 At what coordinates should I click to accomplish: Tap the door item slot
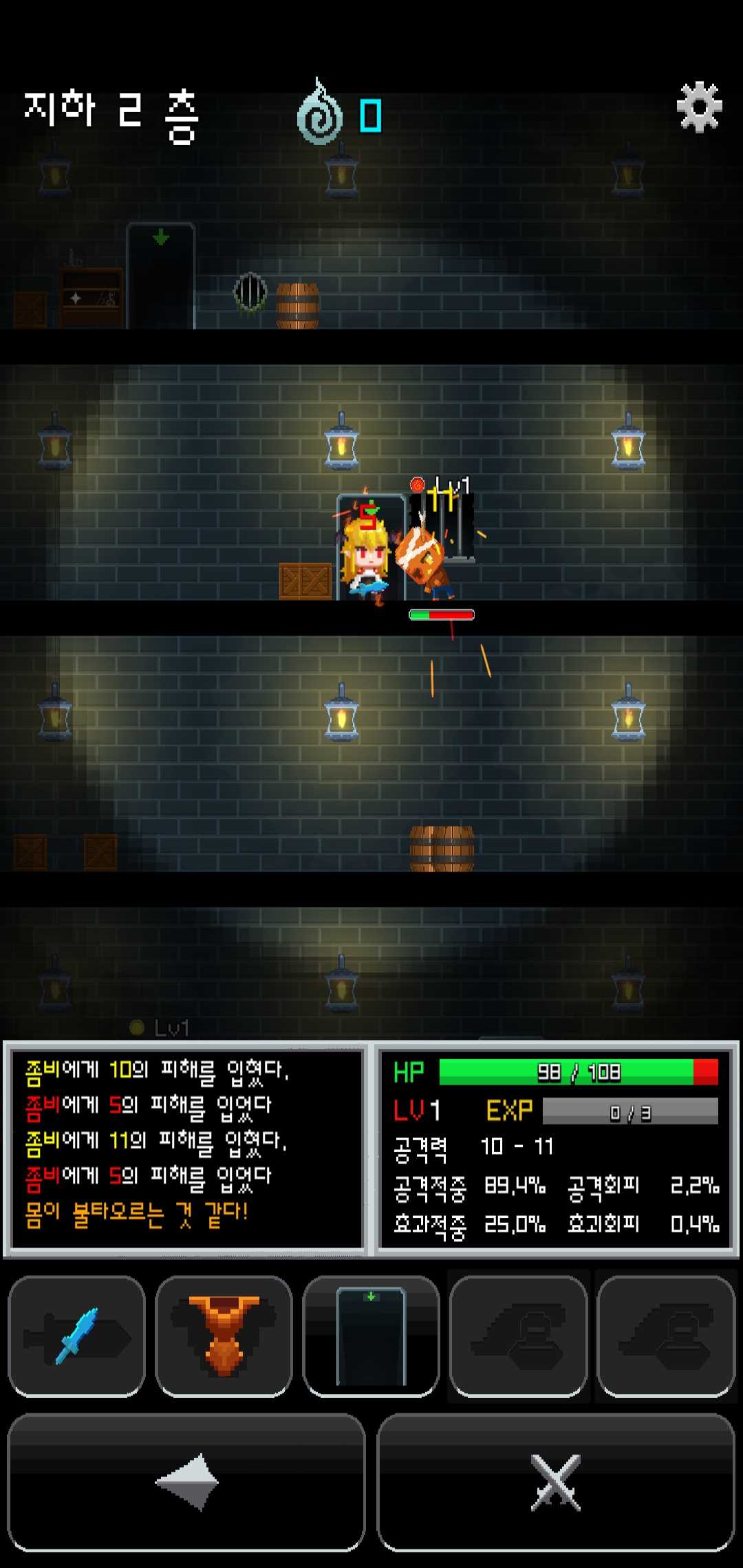(371, 1336)
